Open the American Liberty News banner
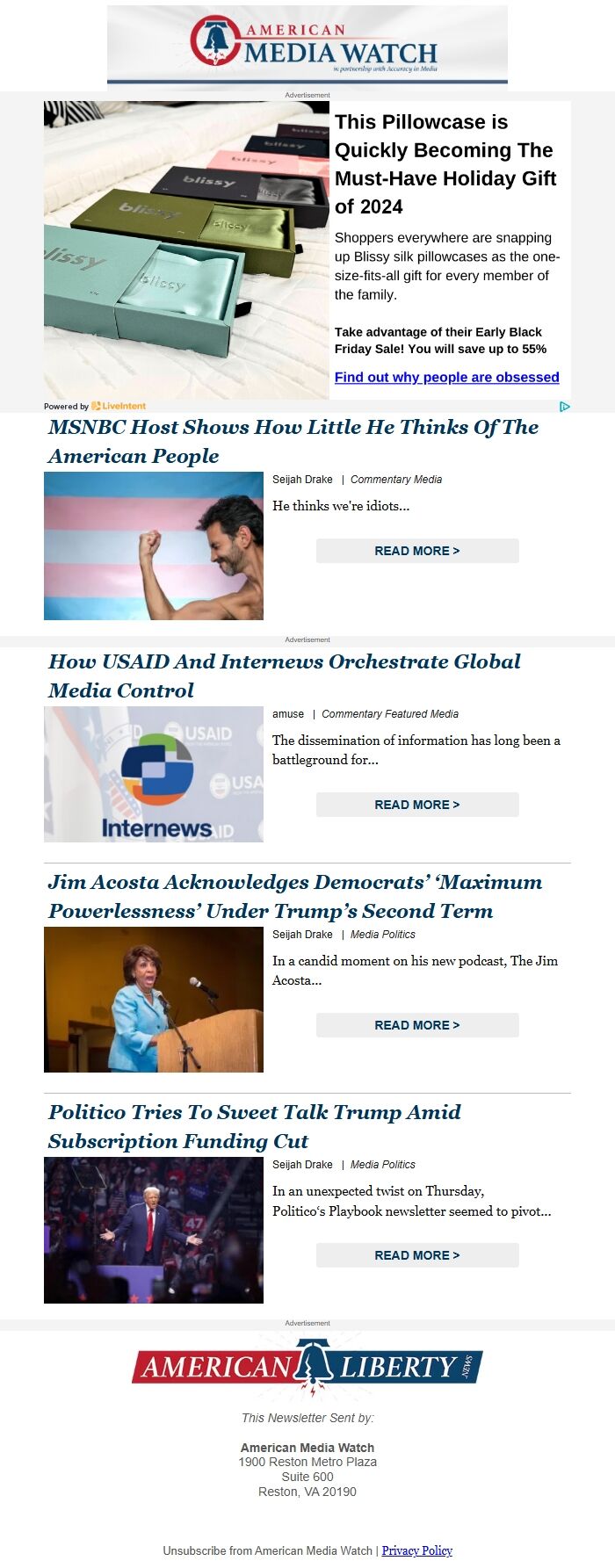The height and width of the screenshot is (1568, 615). [307, 1367]
